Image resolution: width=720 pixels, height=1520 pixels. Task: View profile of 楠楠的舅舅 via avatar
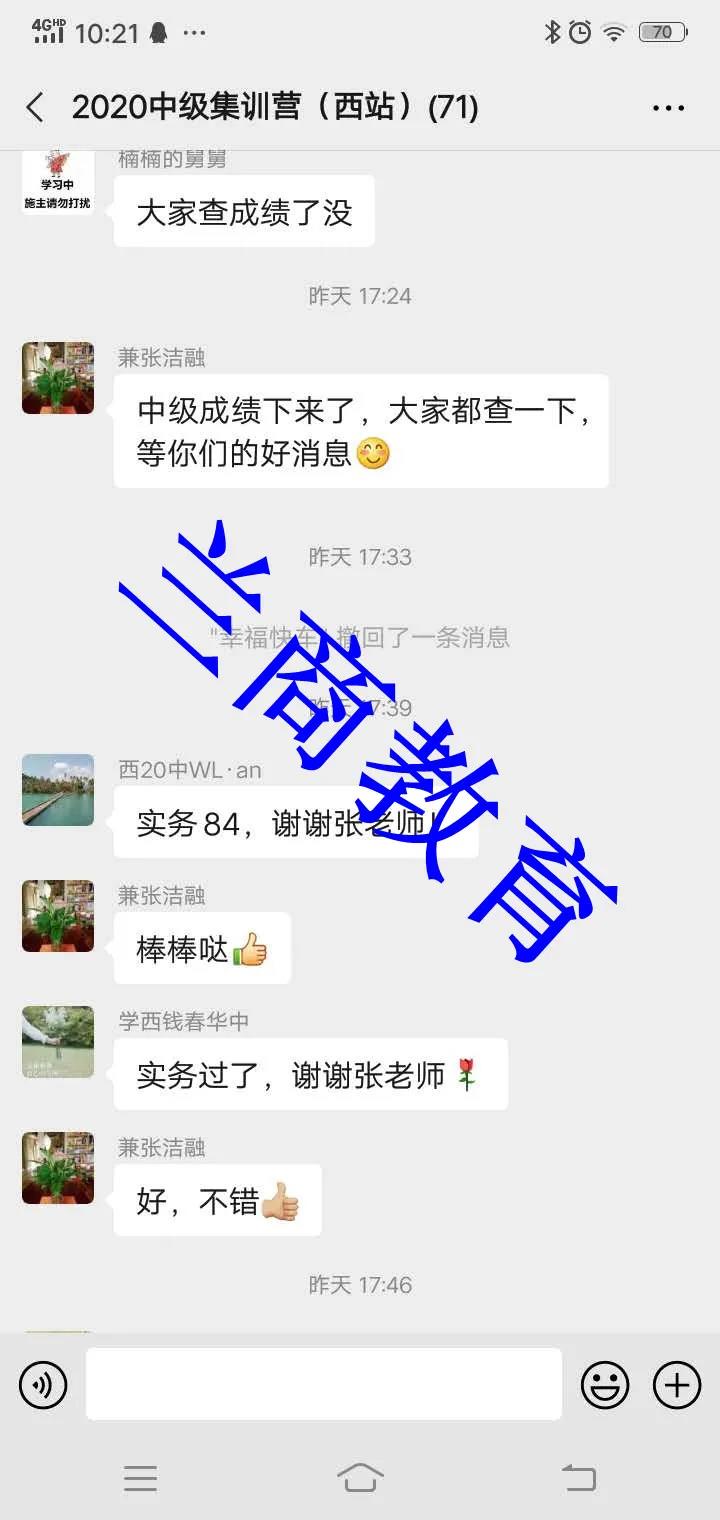(58, 183)
